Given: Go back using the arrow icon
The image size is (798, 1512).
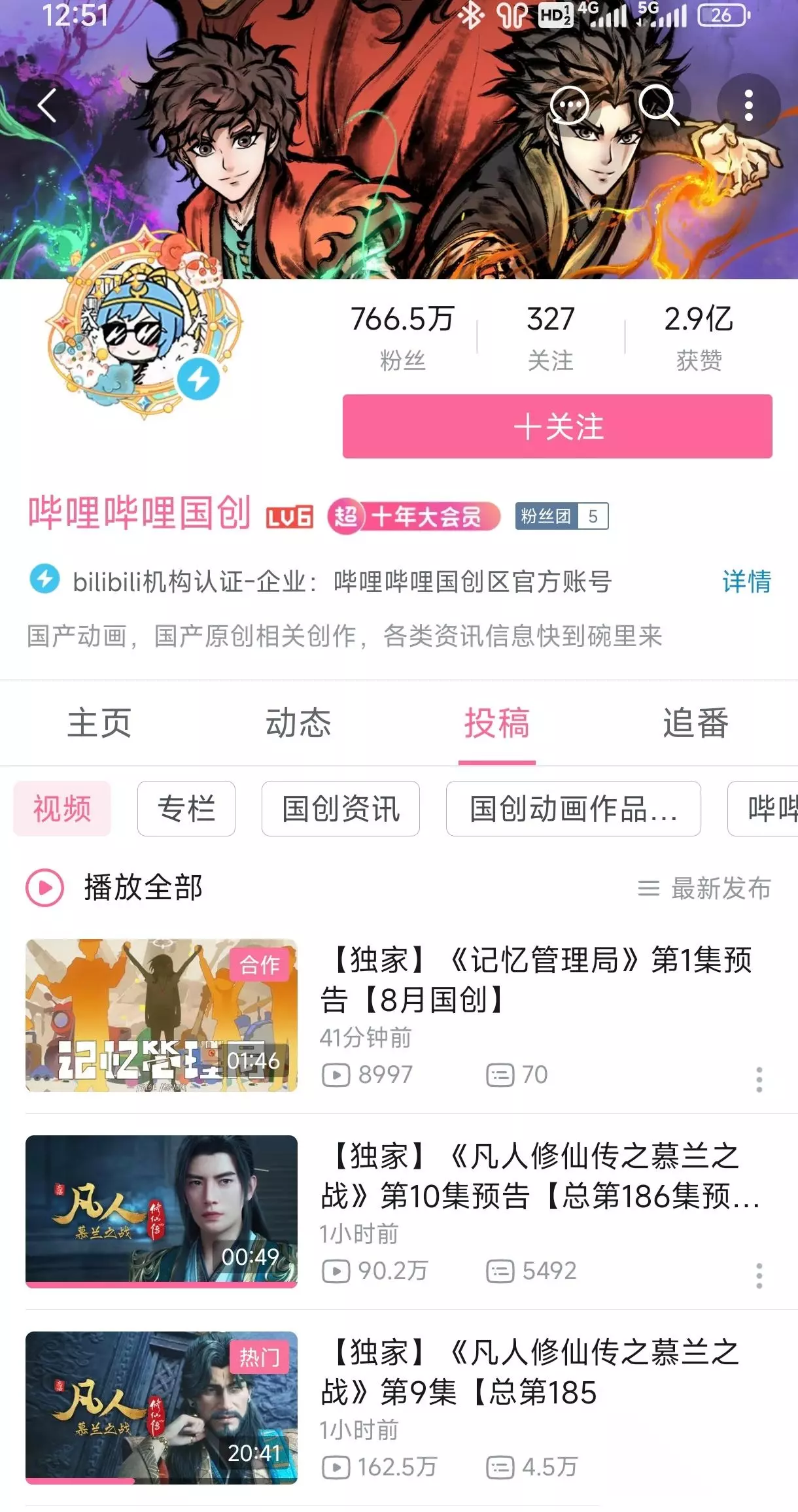Looking at the screenshot, I should [47, 105].
